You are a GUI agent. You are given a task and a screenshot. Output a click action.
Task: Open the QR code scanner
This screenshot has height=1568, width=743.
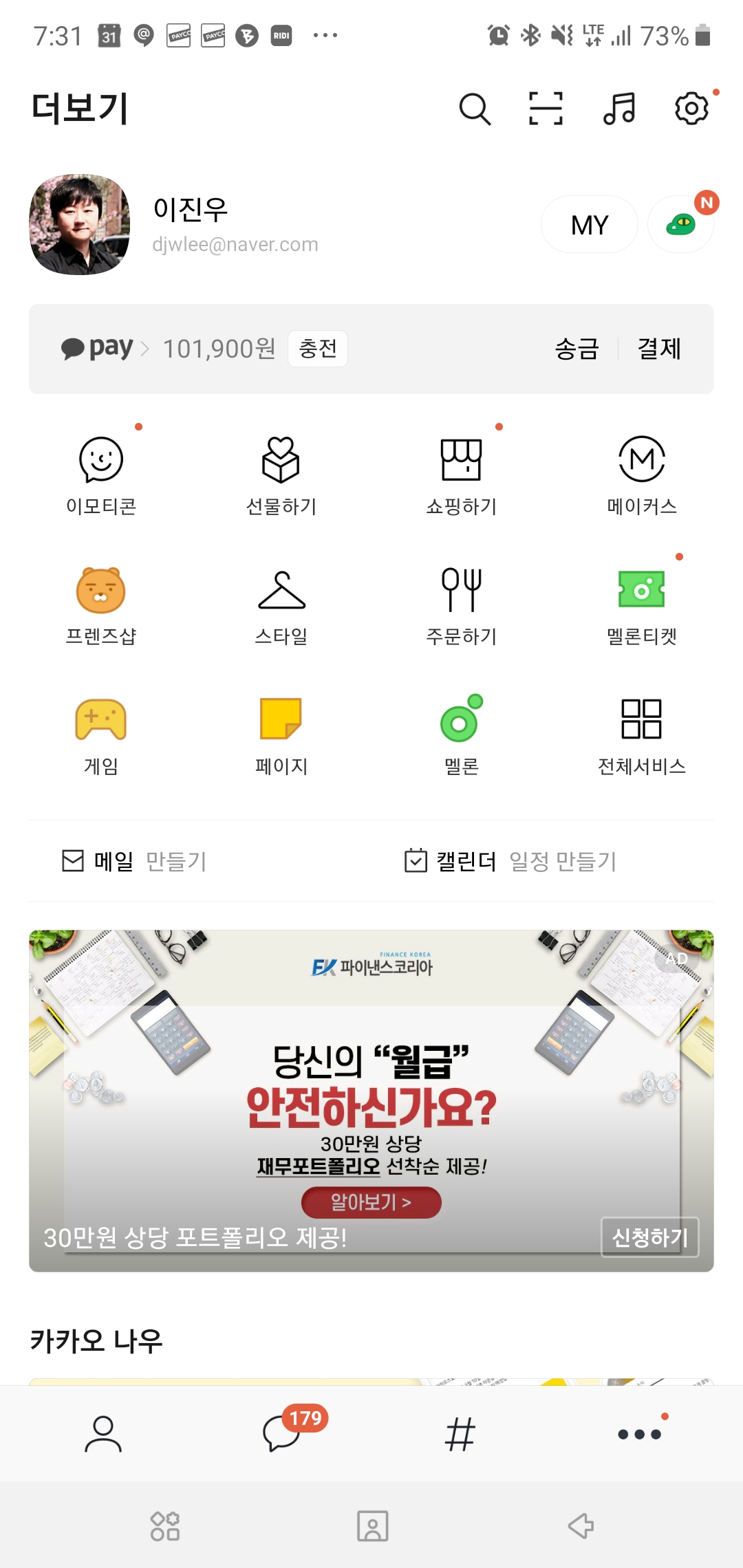point(546,109)
